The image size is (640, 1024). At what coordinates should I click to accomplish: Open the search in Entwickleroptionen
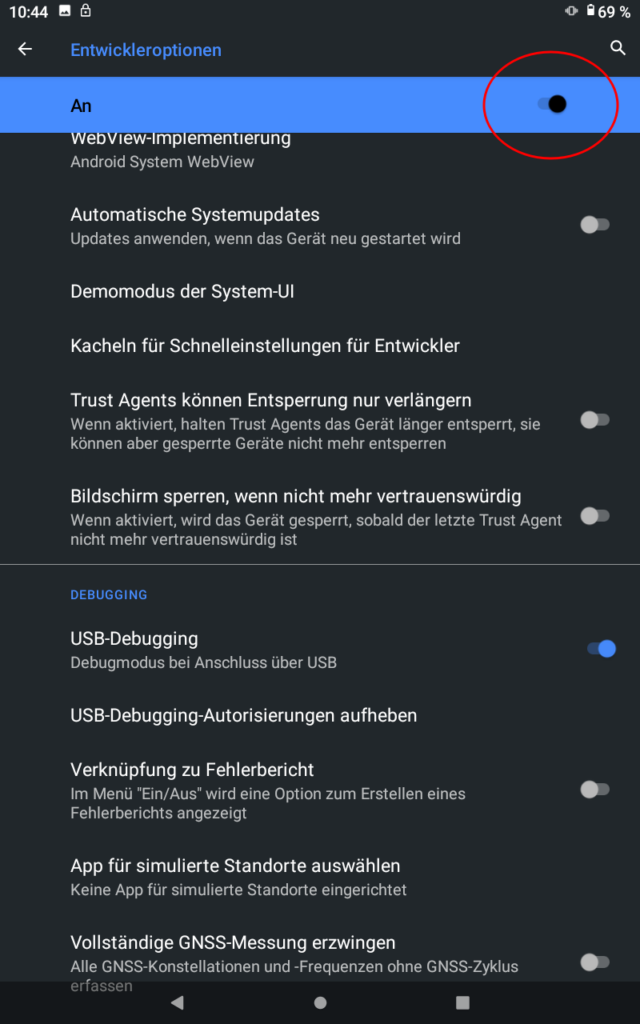617,48
